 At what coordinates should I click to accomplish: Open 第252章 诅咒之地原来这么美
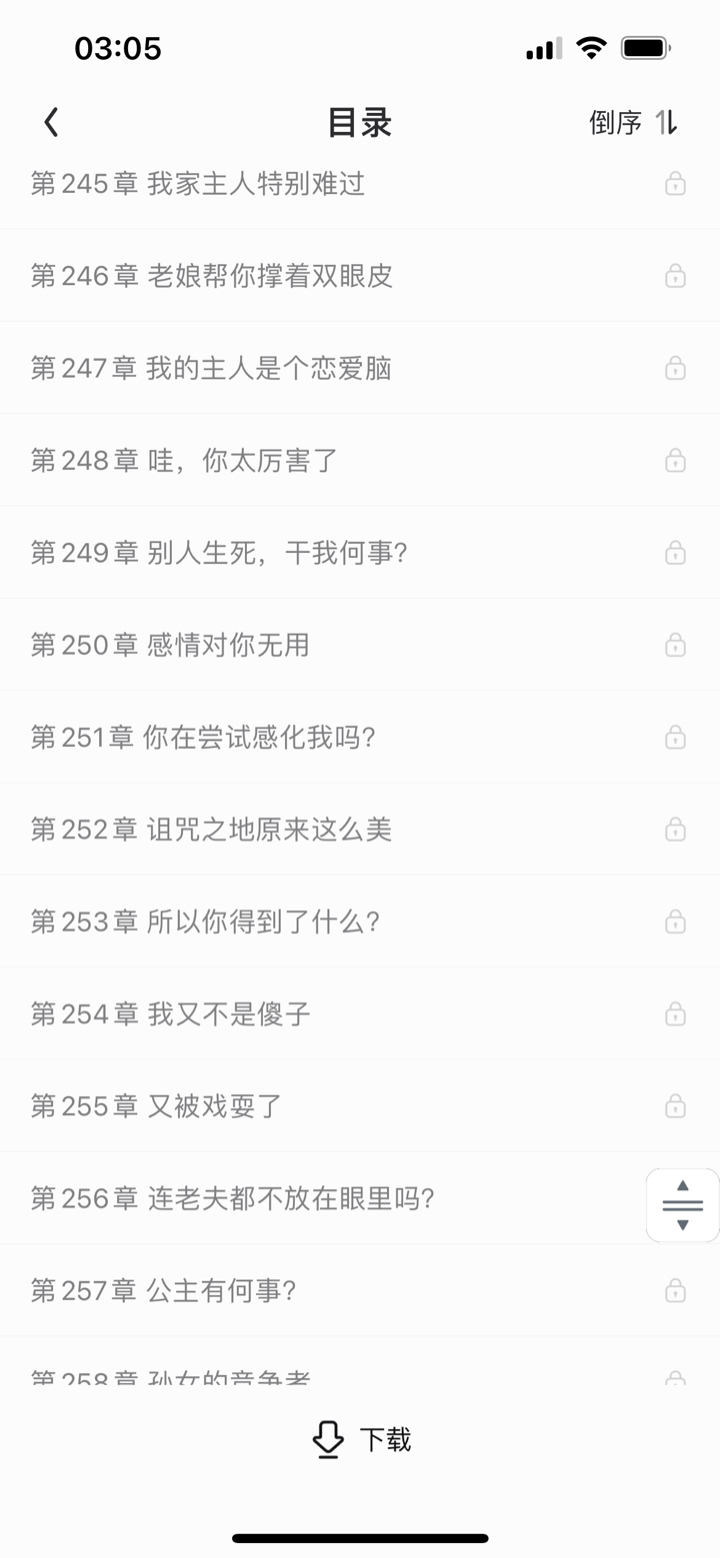pos(211,829)
